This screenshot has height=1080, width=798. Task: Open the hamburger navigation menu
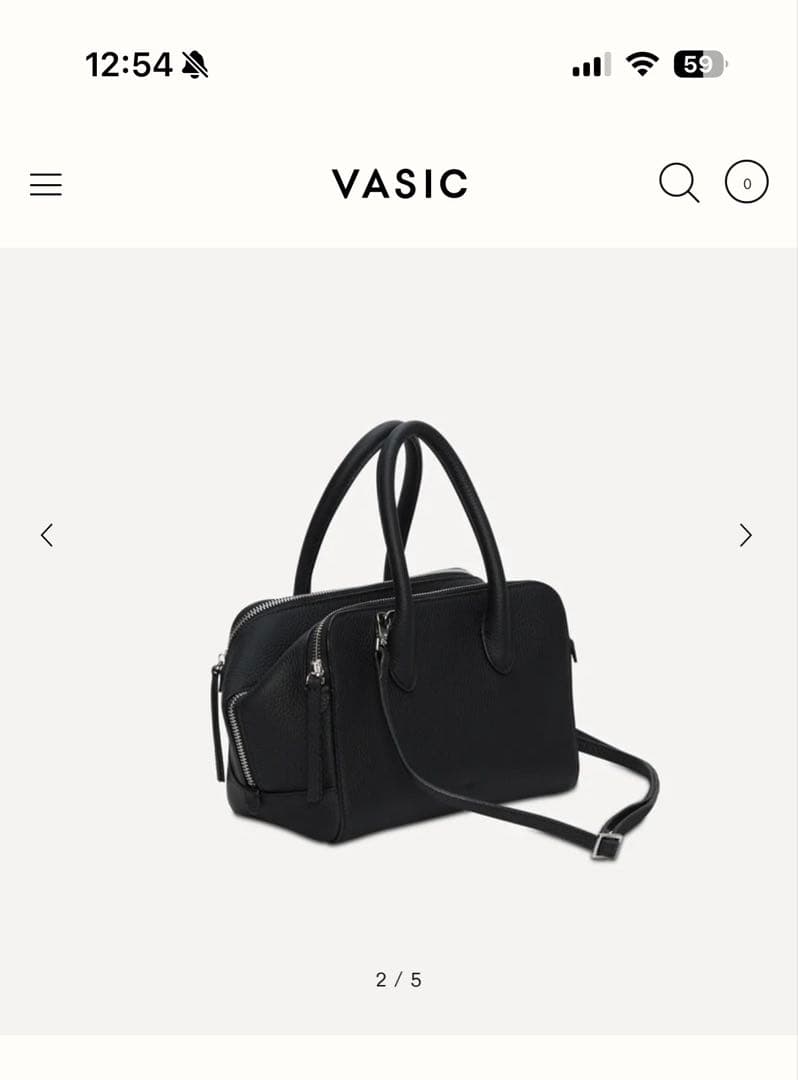(x=46, y=184)
